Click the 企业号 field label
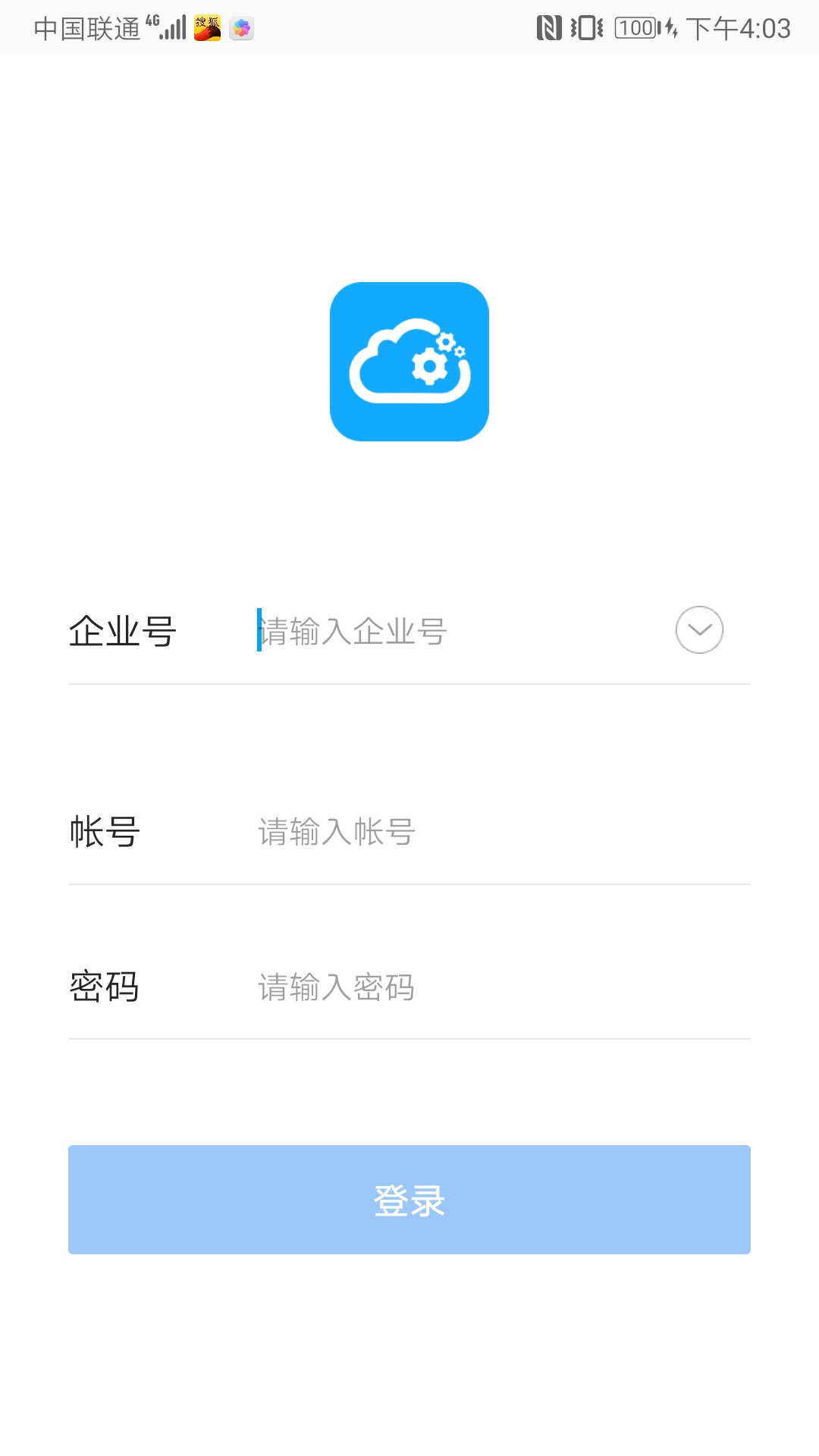Image resolution: width=819 pixels, height=1456 pixels. pyautogui.click(x=124, y=630)
